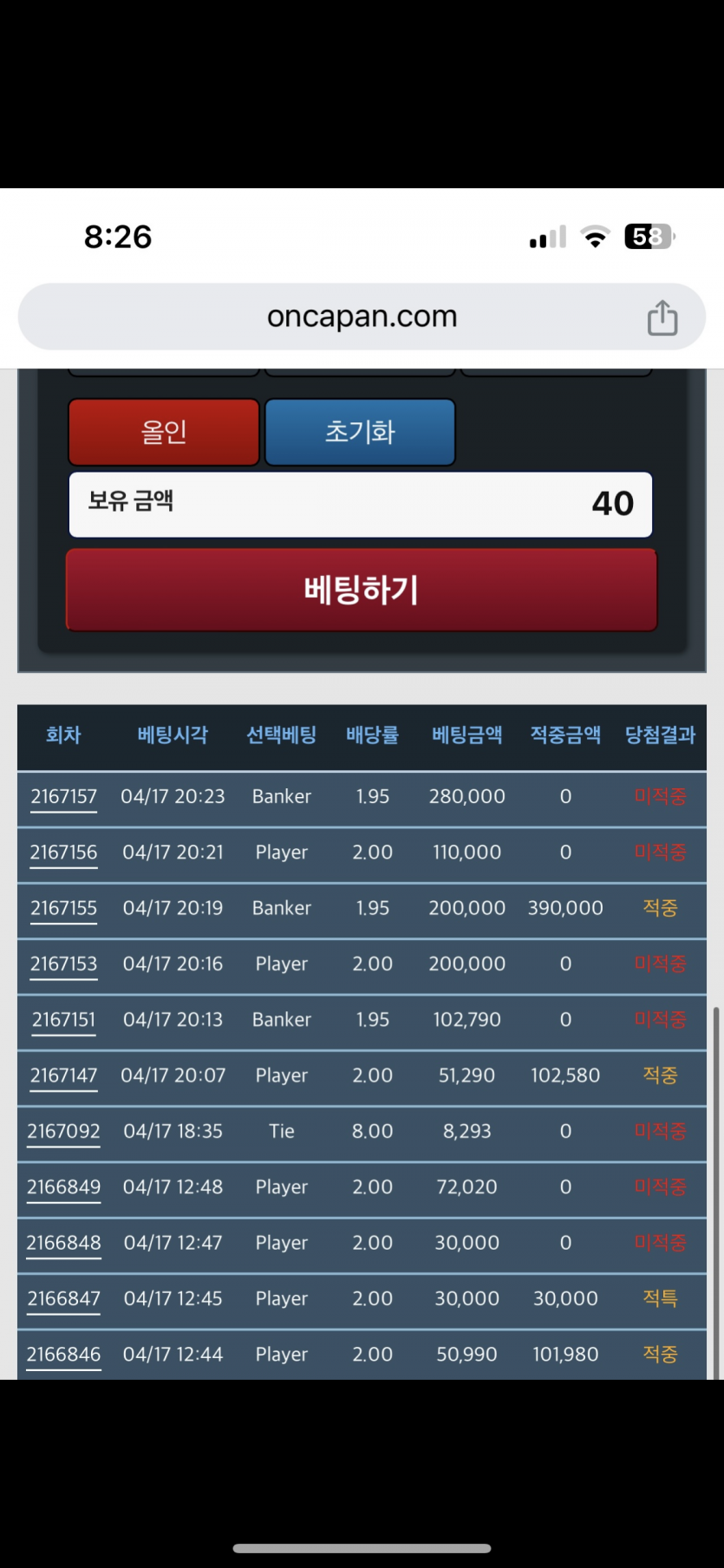724x1568 pixels.
Task: Tap the share icon in address bar
Action: tap(662, 317)
